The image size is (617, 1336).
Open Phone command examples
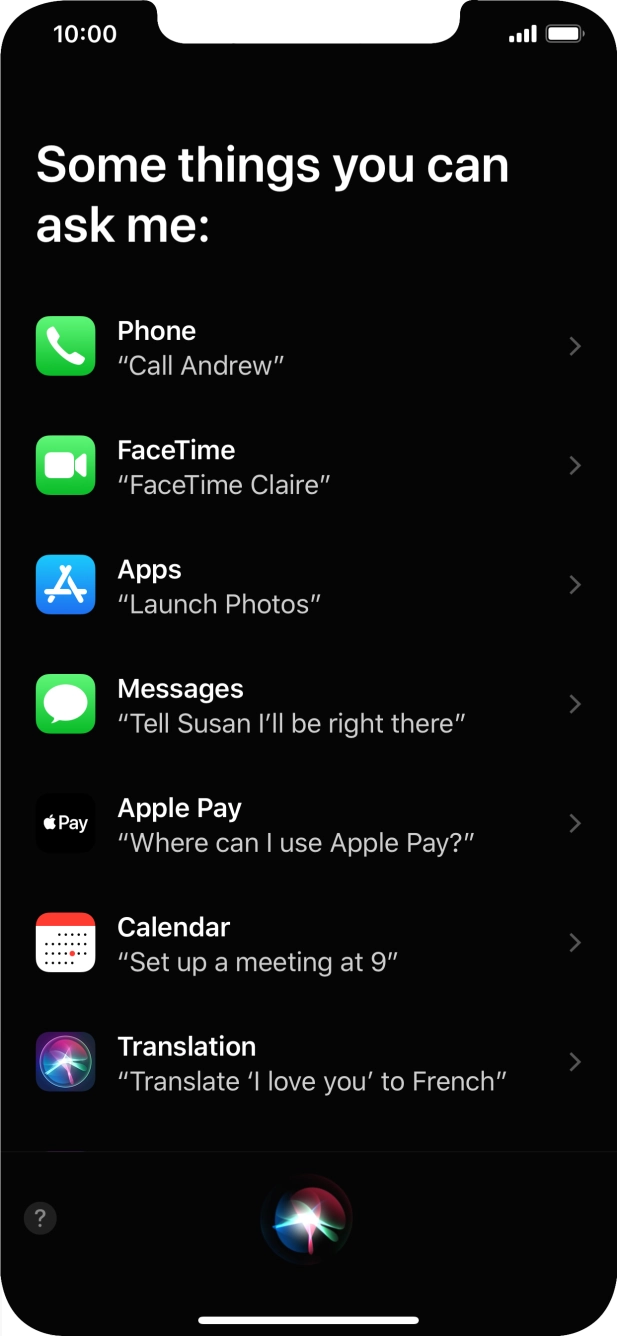pos(308,347)
